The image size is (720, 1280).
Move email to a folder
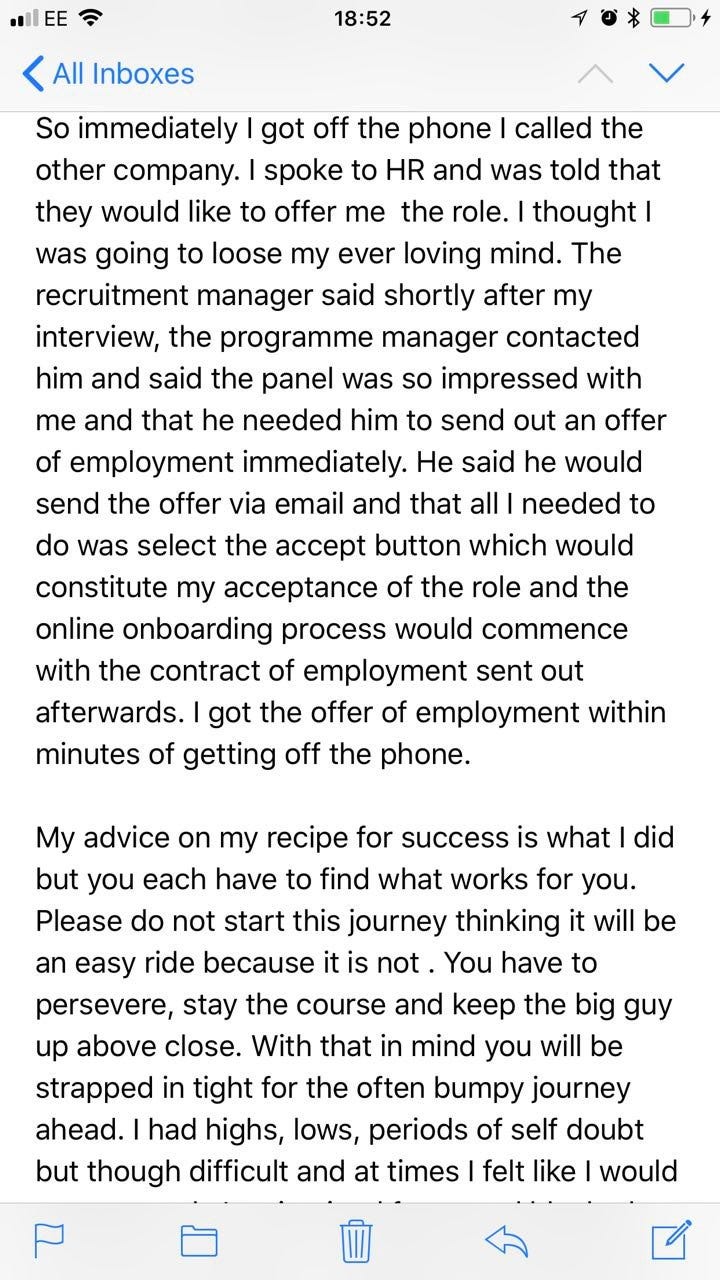(x=199, y=1241)
